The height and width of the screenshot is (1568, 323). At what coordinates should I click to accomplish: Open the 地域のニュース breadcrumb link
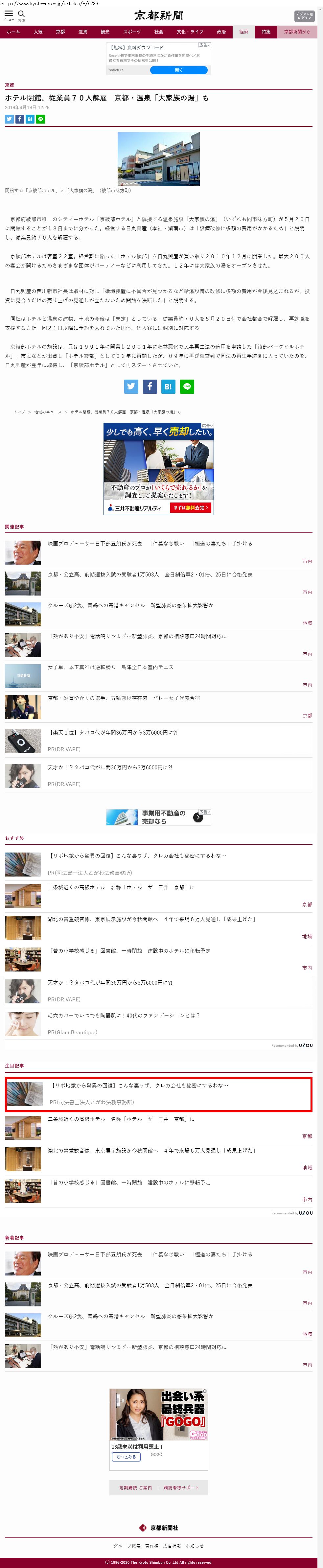47,412
